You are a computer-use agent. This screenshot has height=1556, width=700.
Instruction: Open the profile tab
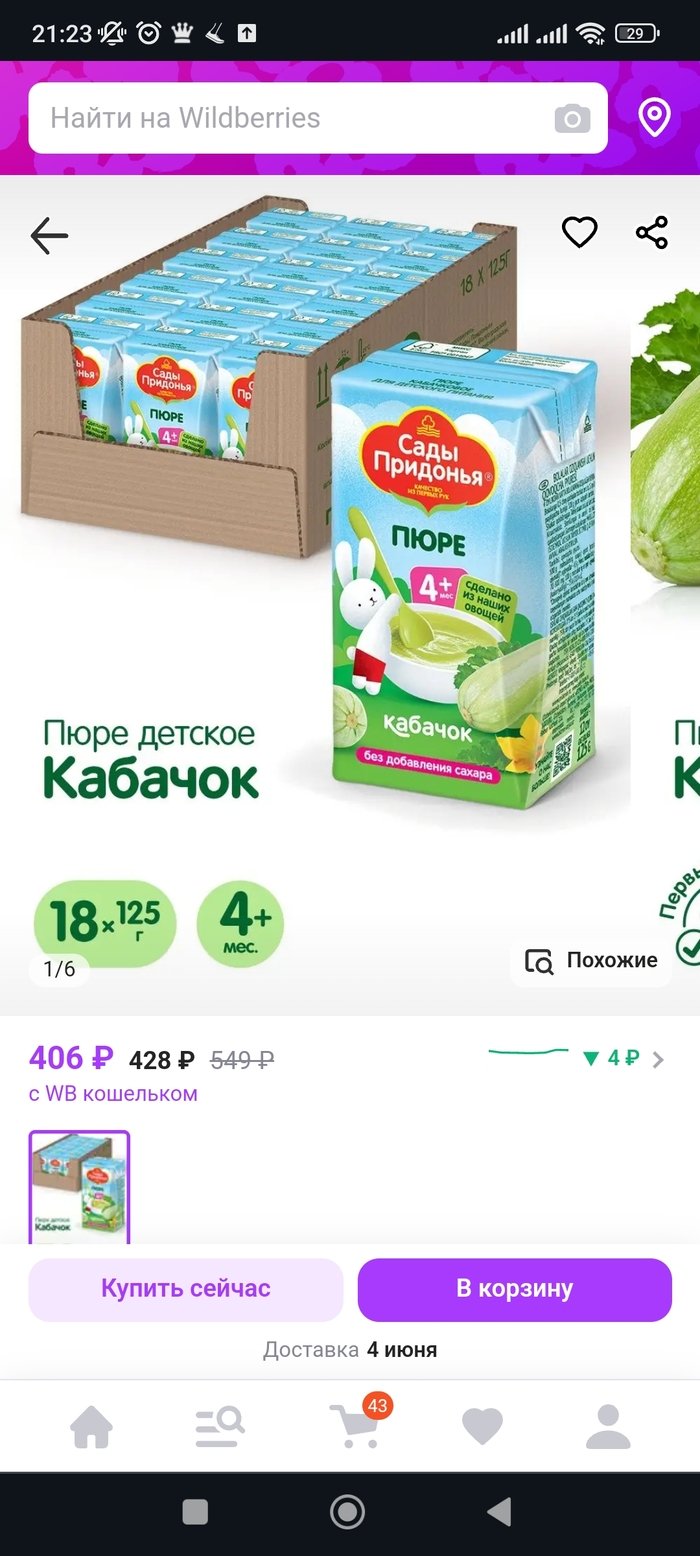(608, 1427)
